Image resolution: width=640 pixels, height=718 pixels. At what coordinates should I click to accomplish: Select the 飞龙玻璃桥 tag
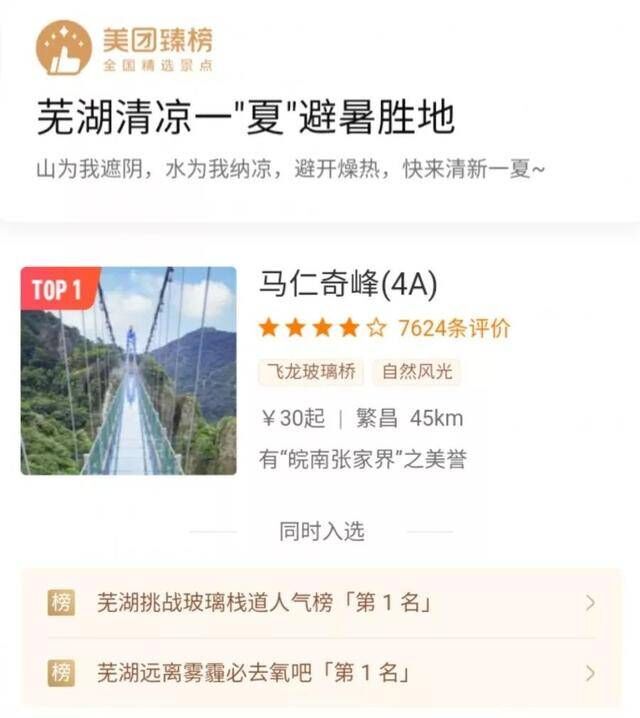(x=311, y=373)
